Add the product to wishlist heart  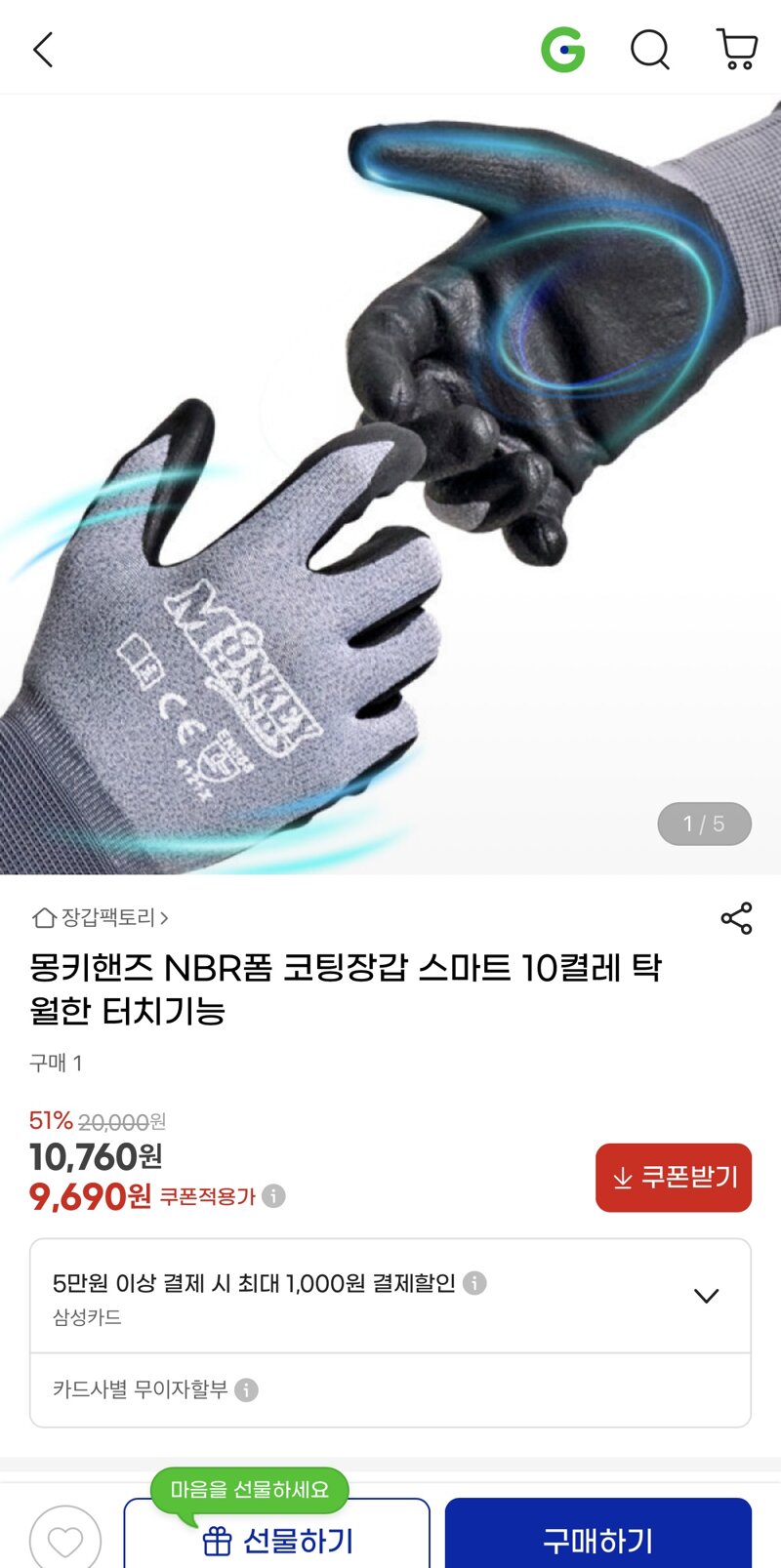(x=65, y=1540)
